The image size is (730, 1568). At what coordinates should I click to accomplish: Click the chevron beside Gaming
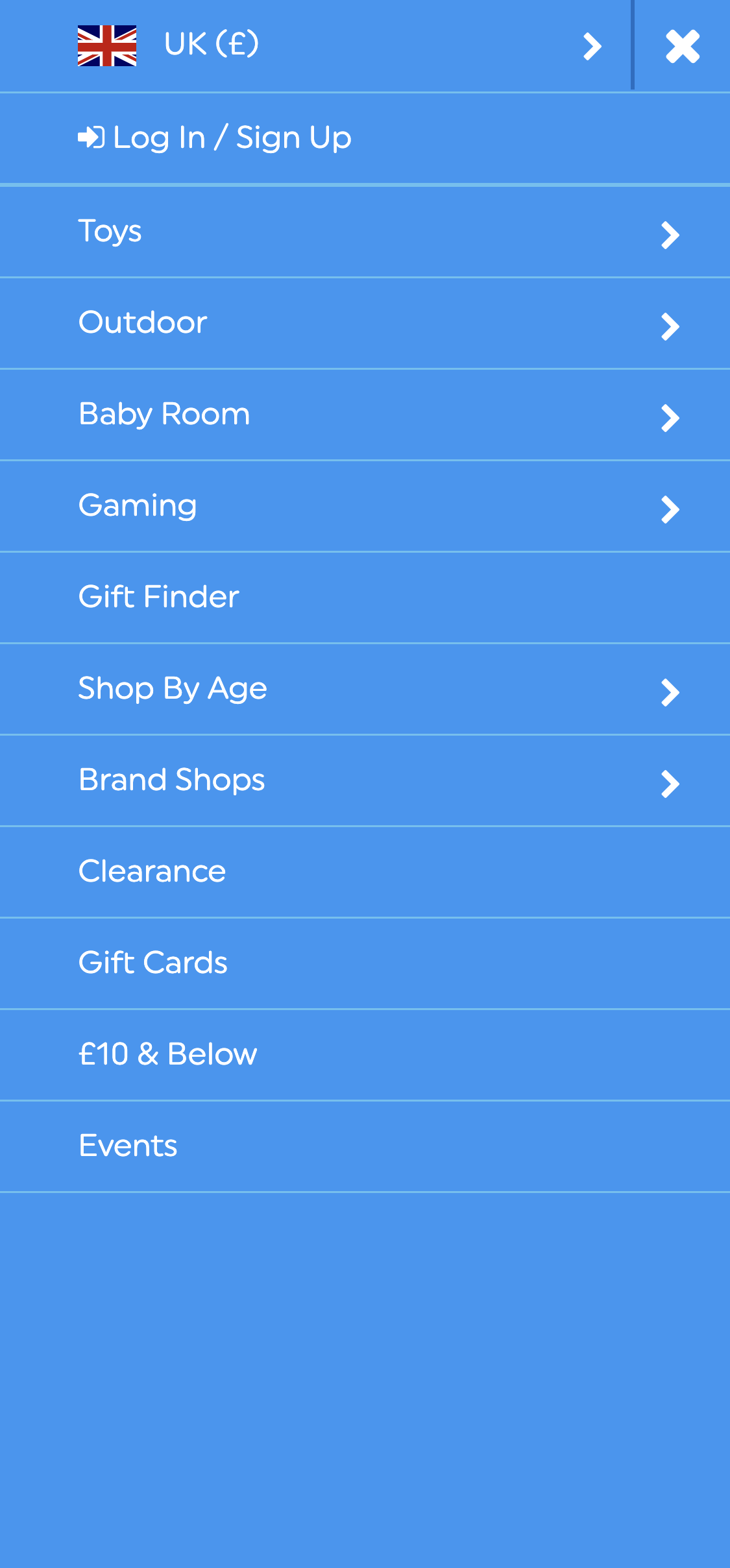[670, 510]
